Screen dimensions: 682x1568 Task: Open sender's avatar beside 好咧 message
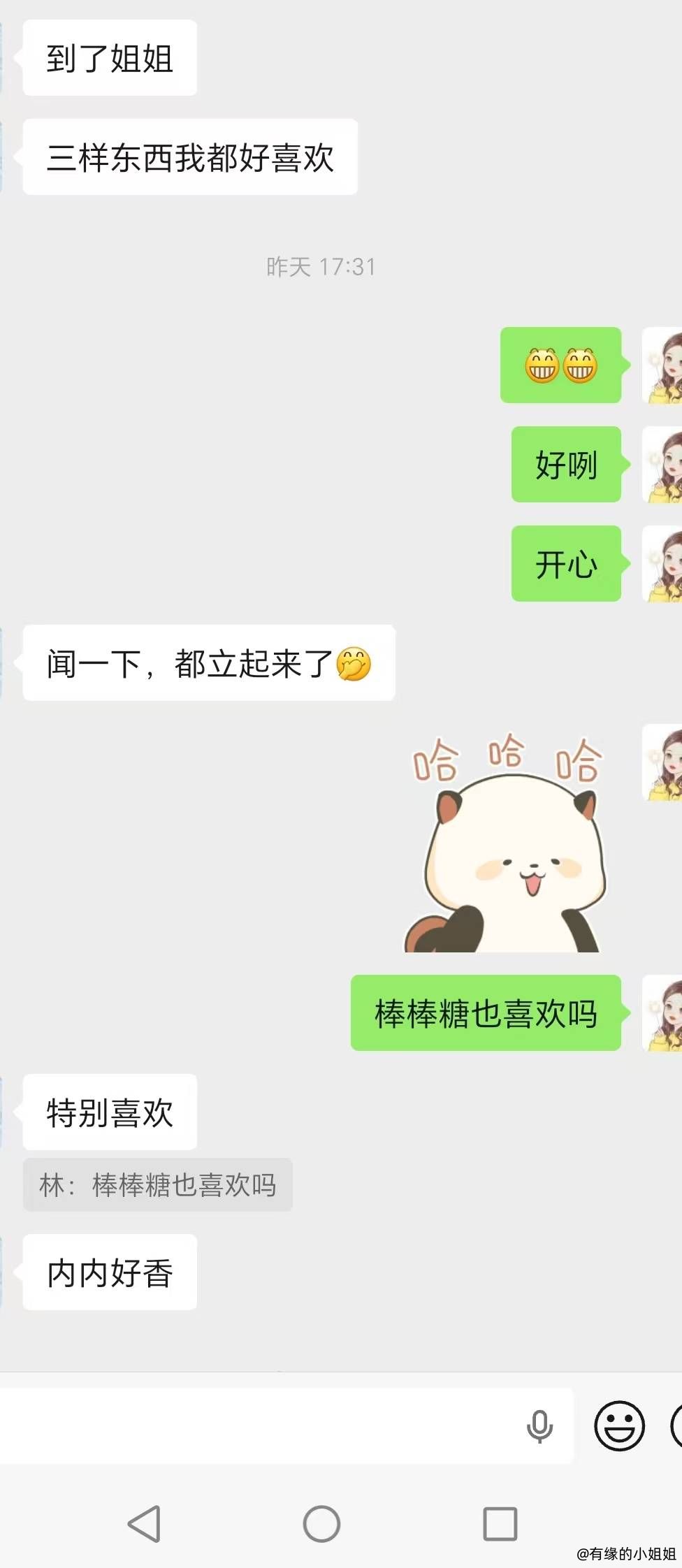coord(662,465)
